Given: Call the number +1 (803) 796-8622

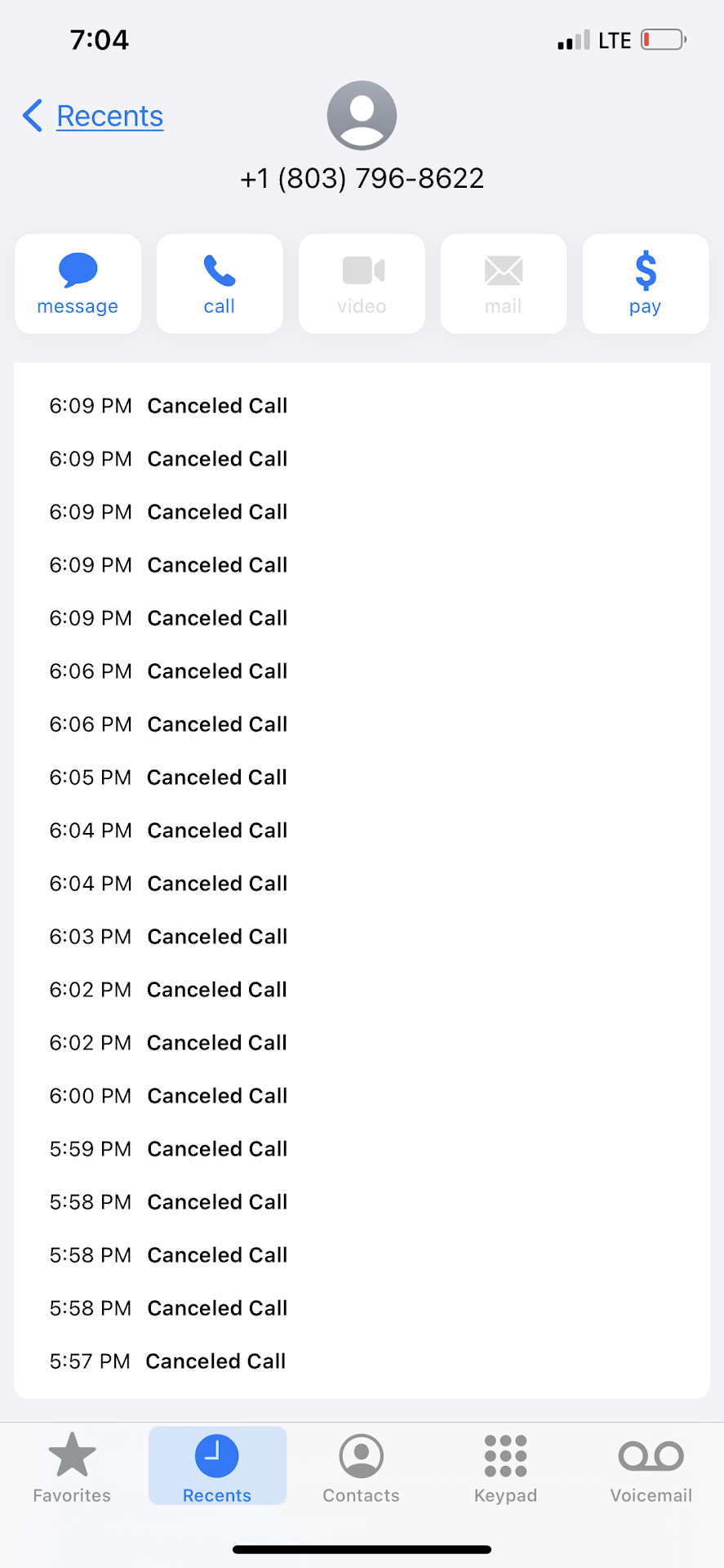Looking at the screenshot, I should [x=220, y=283].
